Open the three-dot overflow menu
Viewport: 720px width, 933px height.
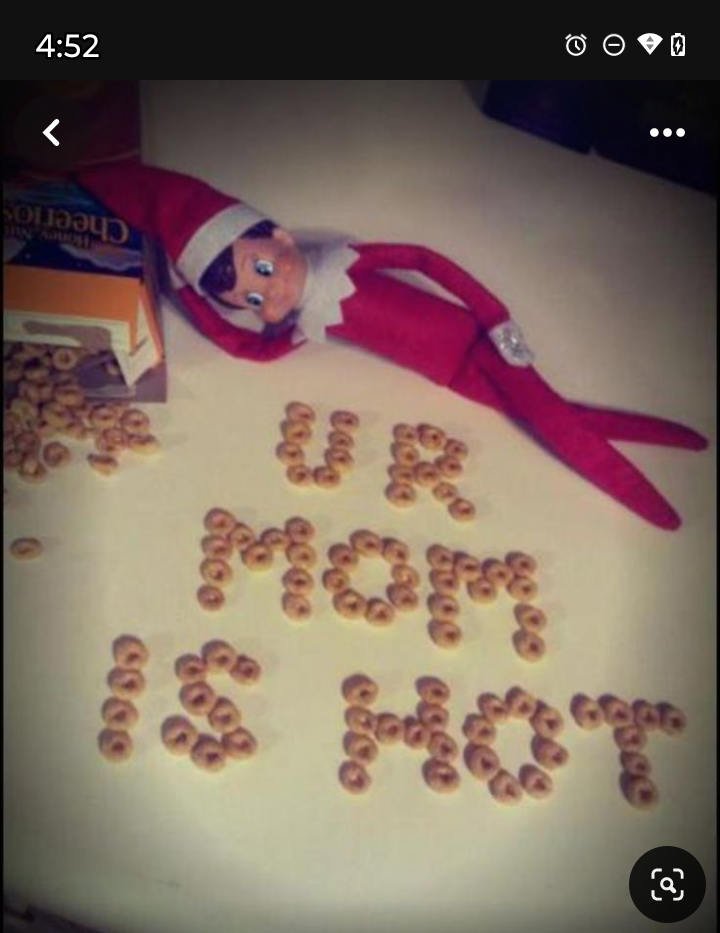(x=667, y=133)
